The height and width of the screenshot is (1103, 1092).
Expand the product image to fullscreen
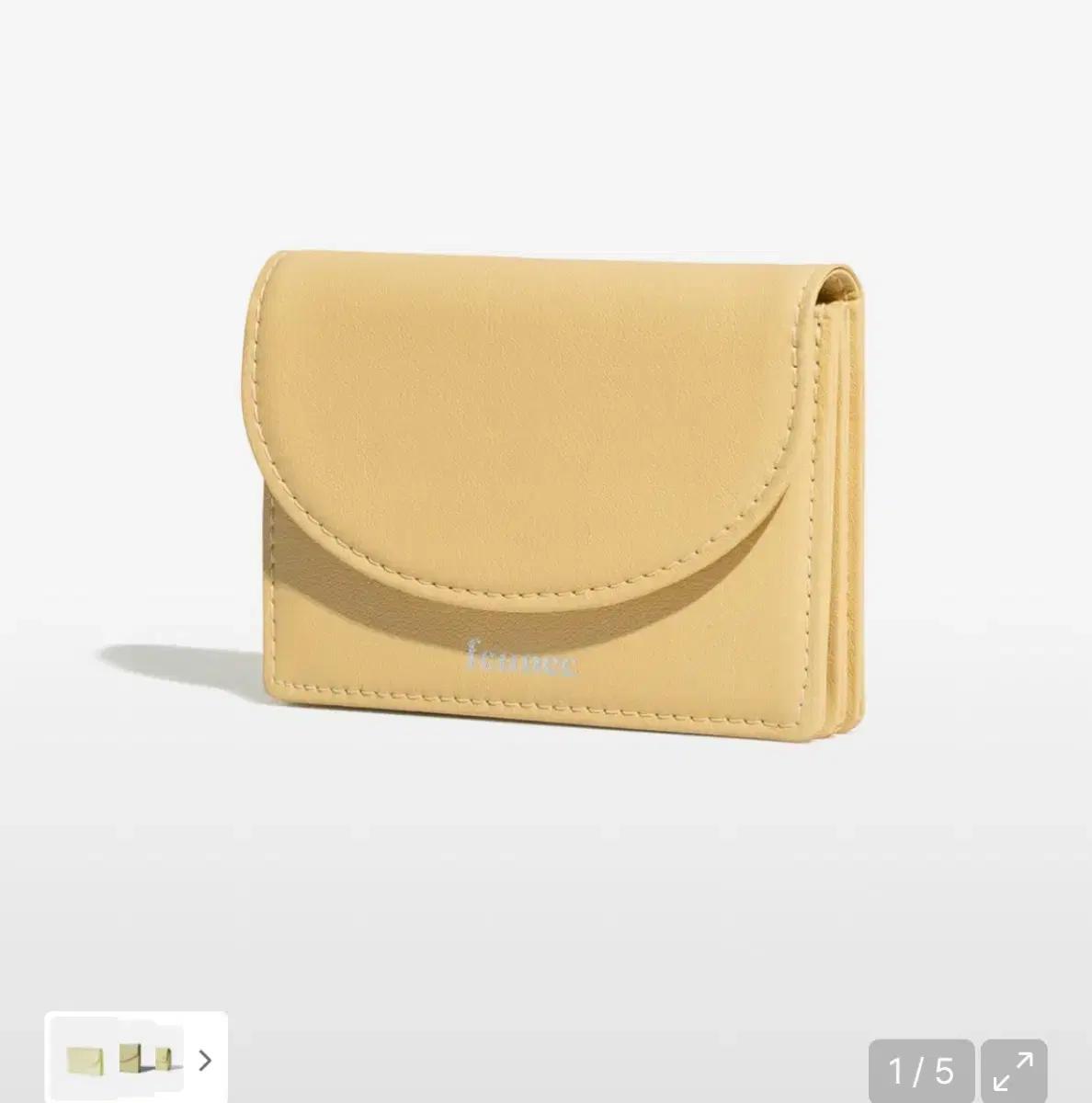1013,1072
